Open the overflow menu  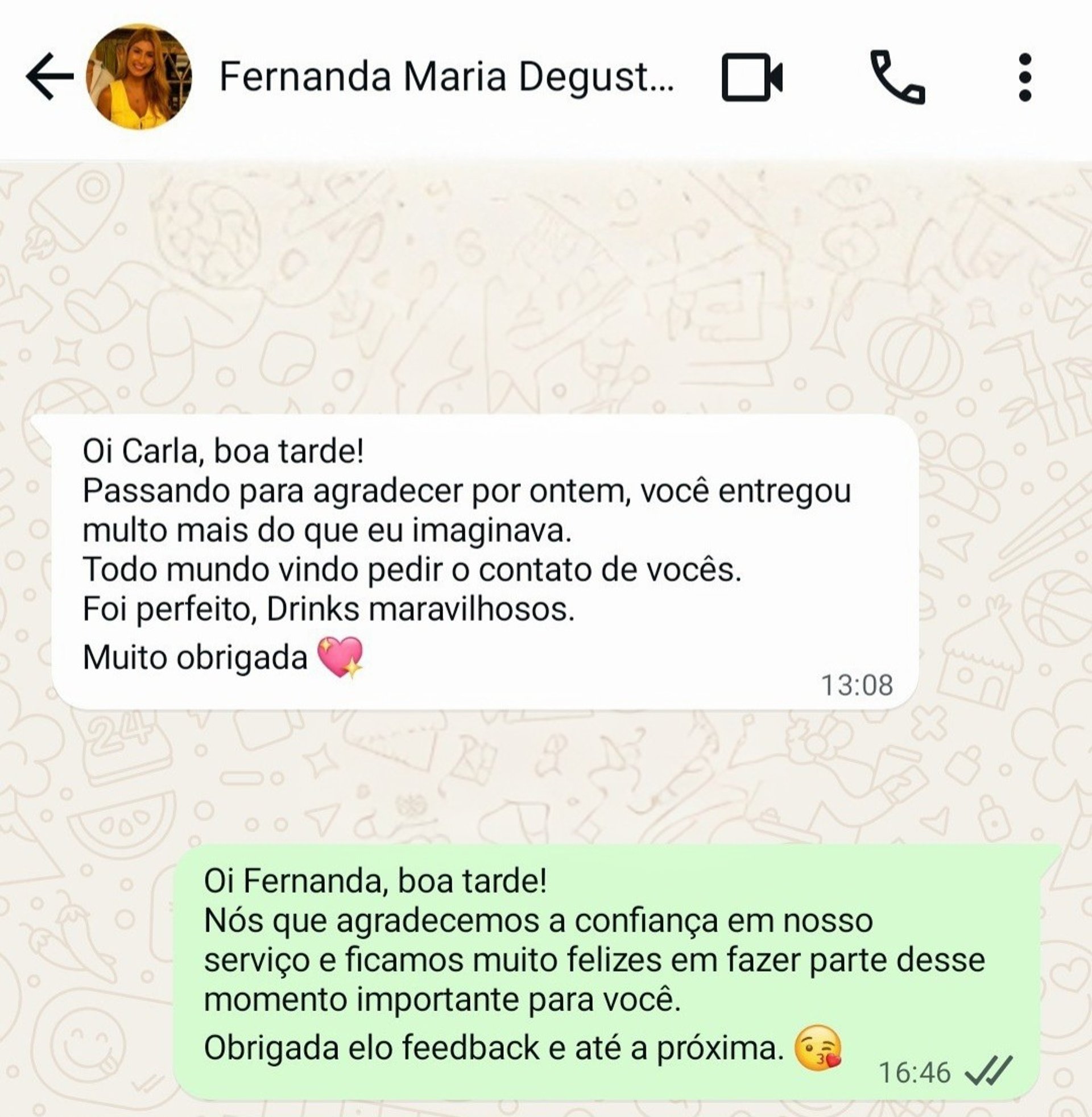point(1025,77)
